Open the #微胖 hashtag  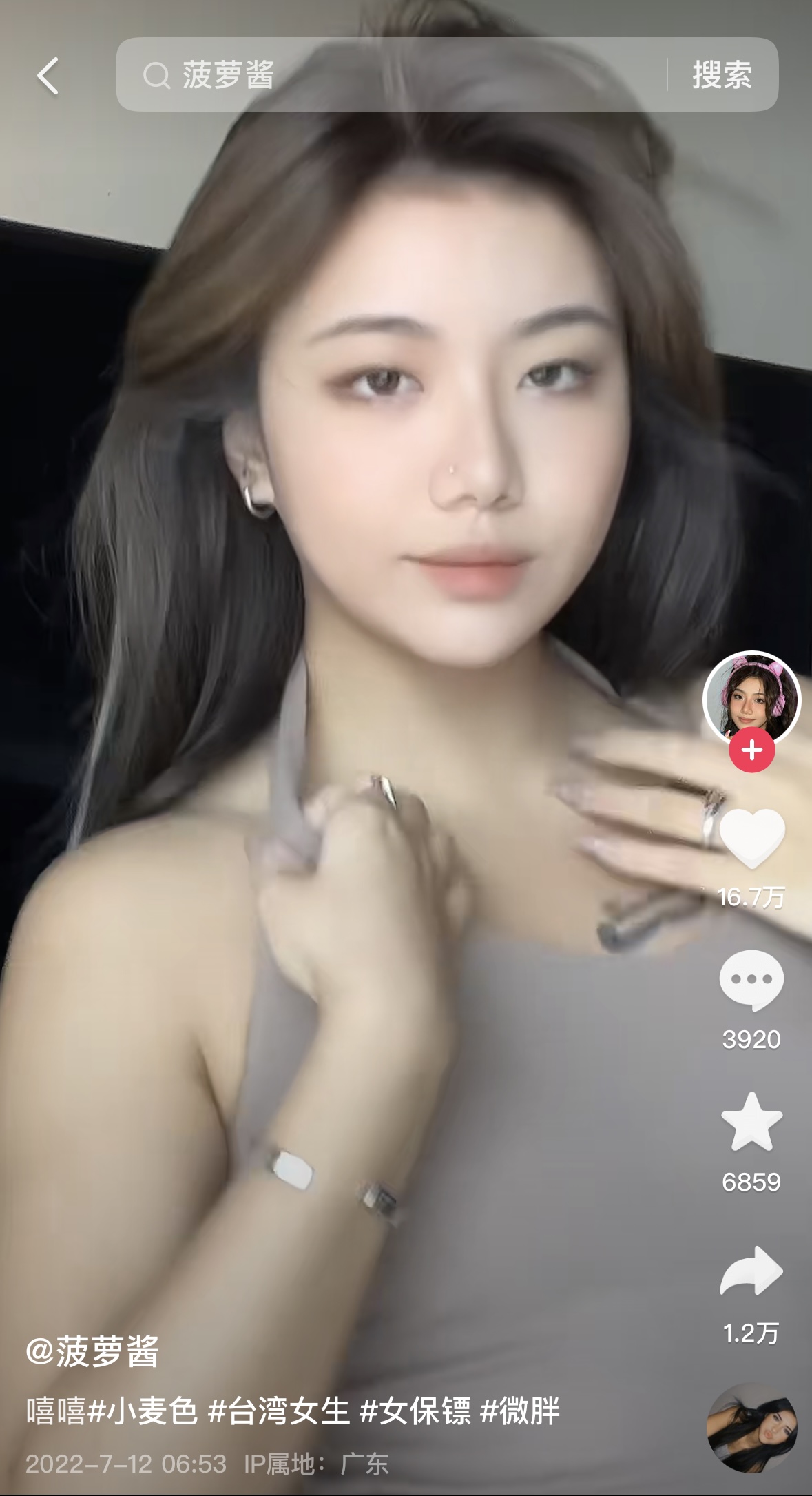[x=520, y=1411]
